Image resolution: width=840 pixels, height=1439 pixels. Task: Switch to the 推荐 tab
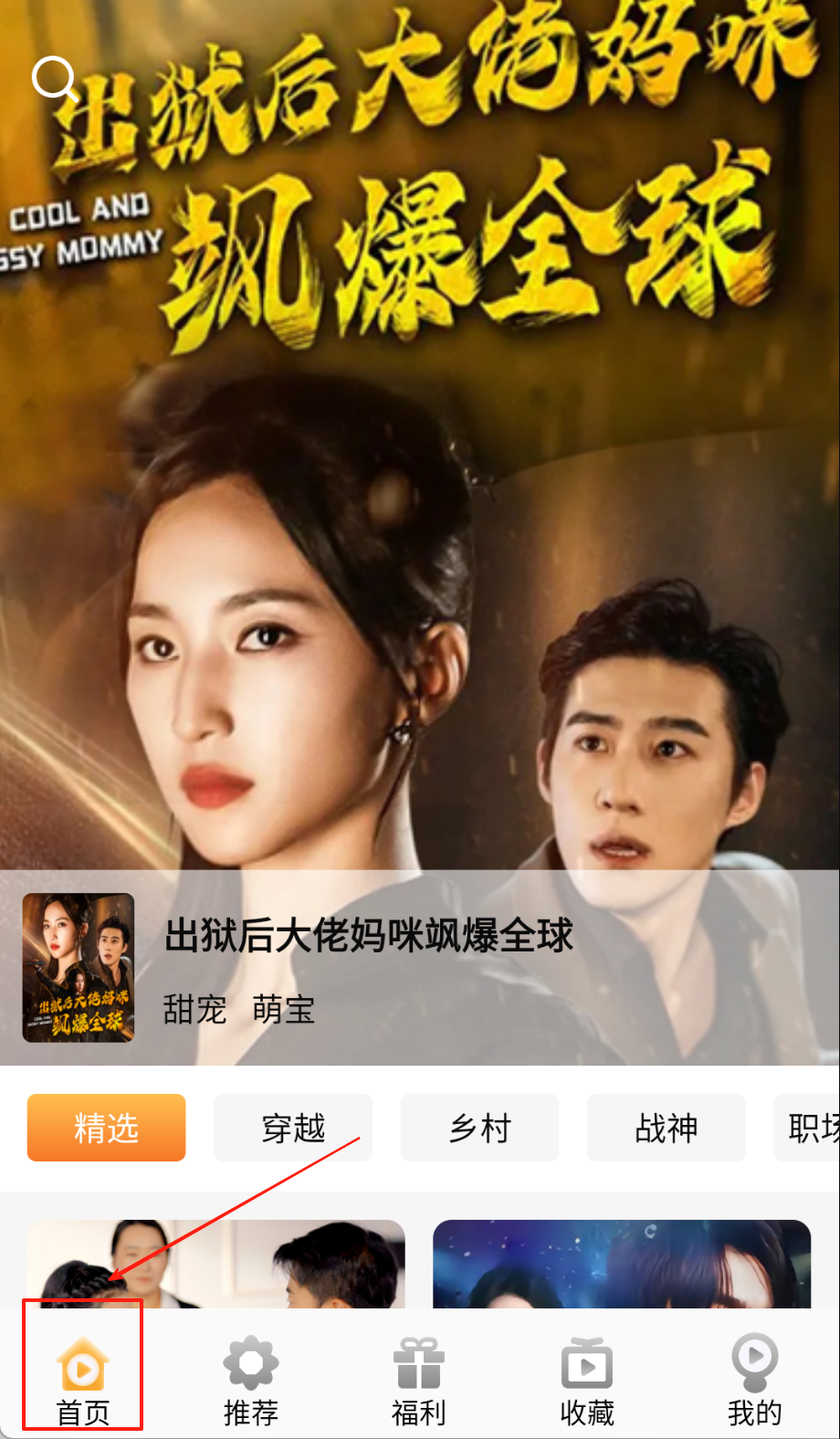(x=251, y=1379)
